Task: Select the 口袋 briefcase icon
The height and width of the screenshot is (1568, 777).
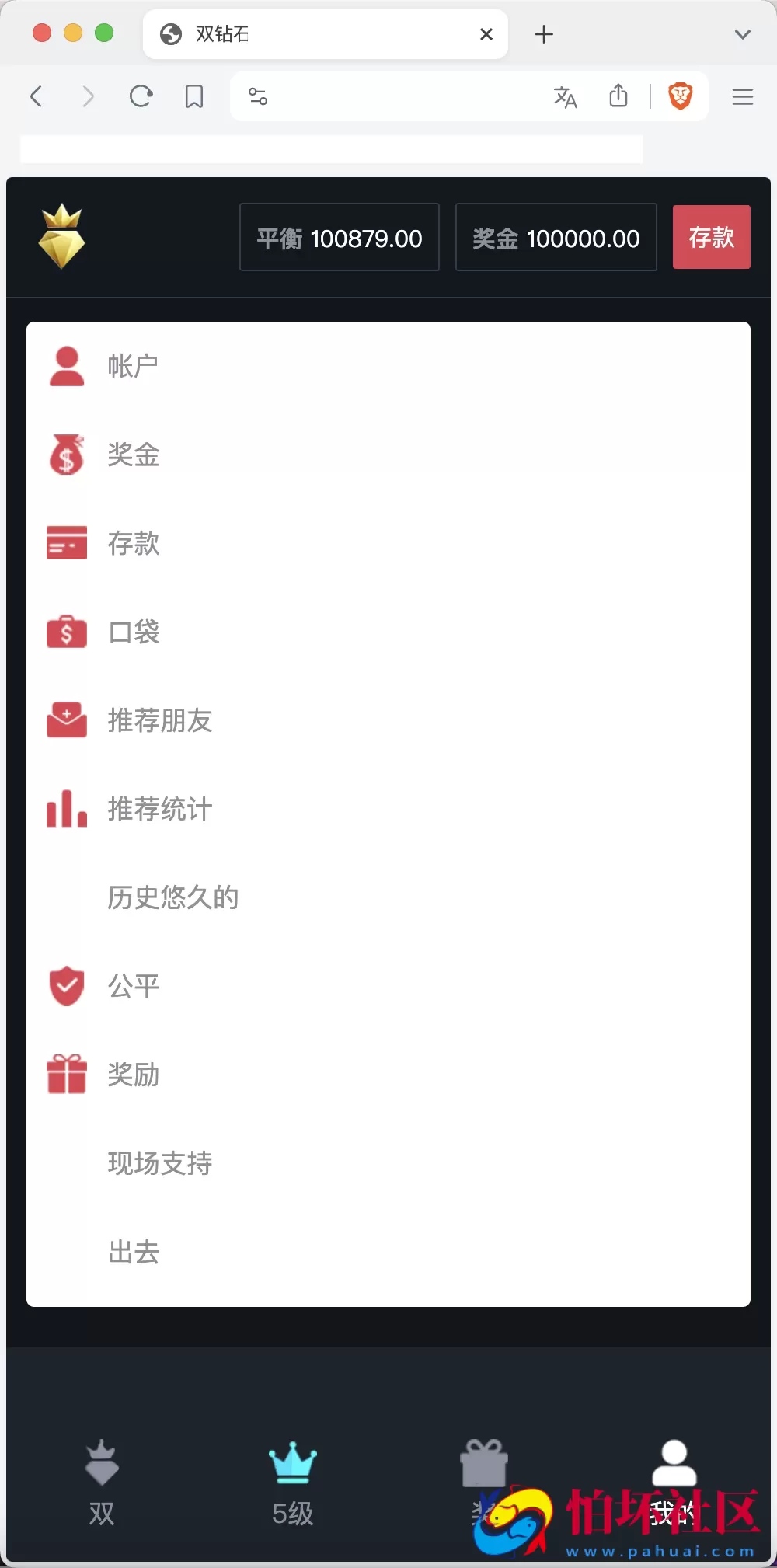Action: [66, 632]
